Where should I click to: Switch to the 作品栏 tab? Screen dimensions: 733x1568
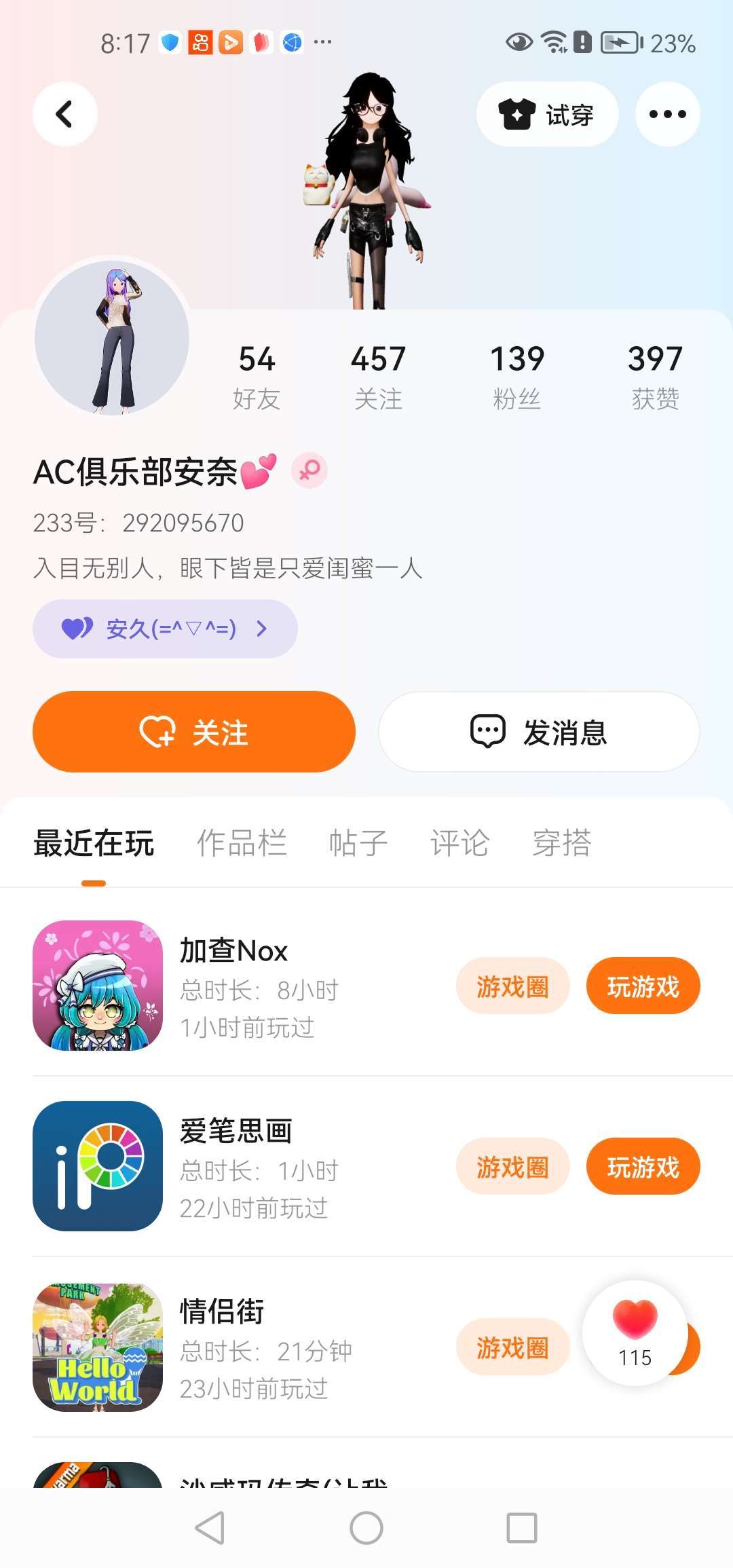(242, 843)
